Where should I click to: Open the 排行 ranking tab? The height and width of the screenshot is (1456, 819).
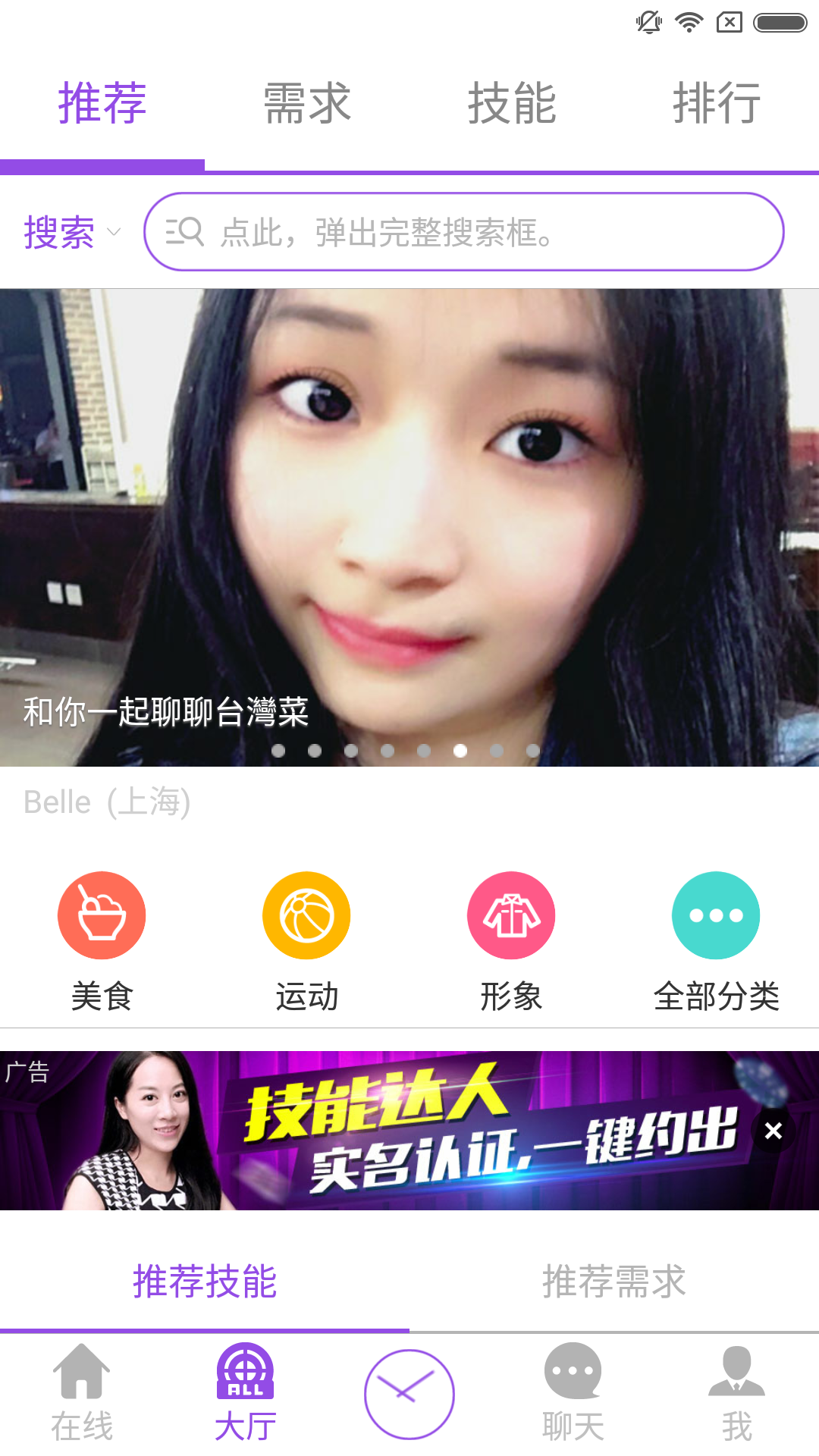pos(717,104)
